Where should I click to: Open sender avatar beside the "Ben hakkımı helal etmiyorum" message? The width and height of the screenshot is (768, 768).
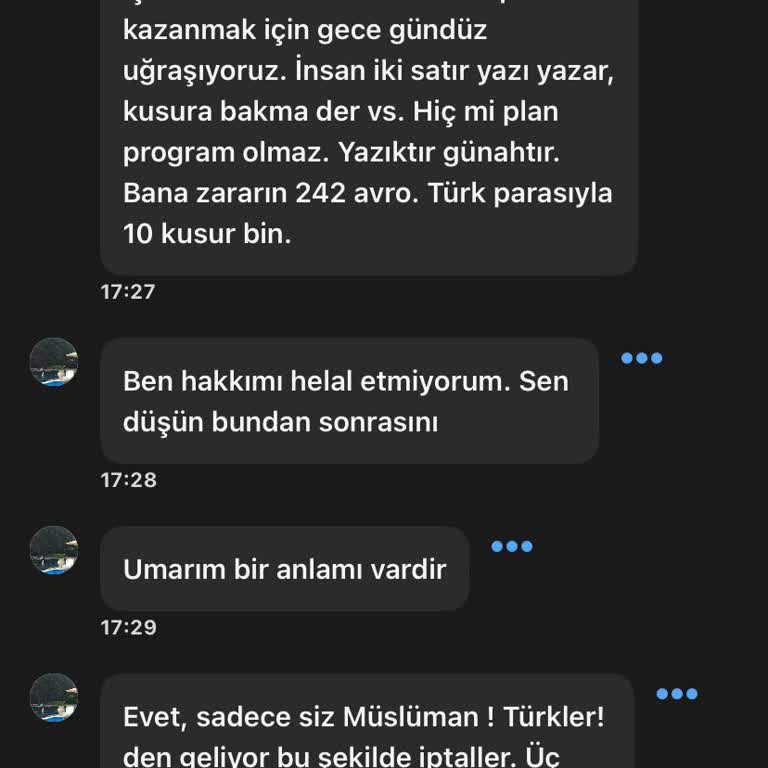(x=54, y=362)
